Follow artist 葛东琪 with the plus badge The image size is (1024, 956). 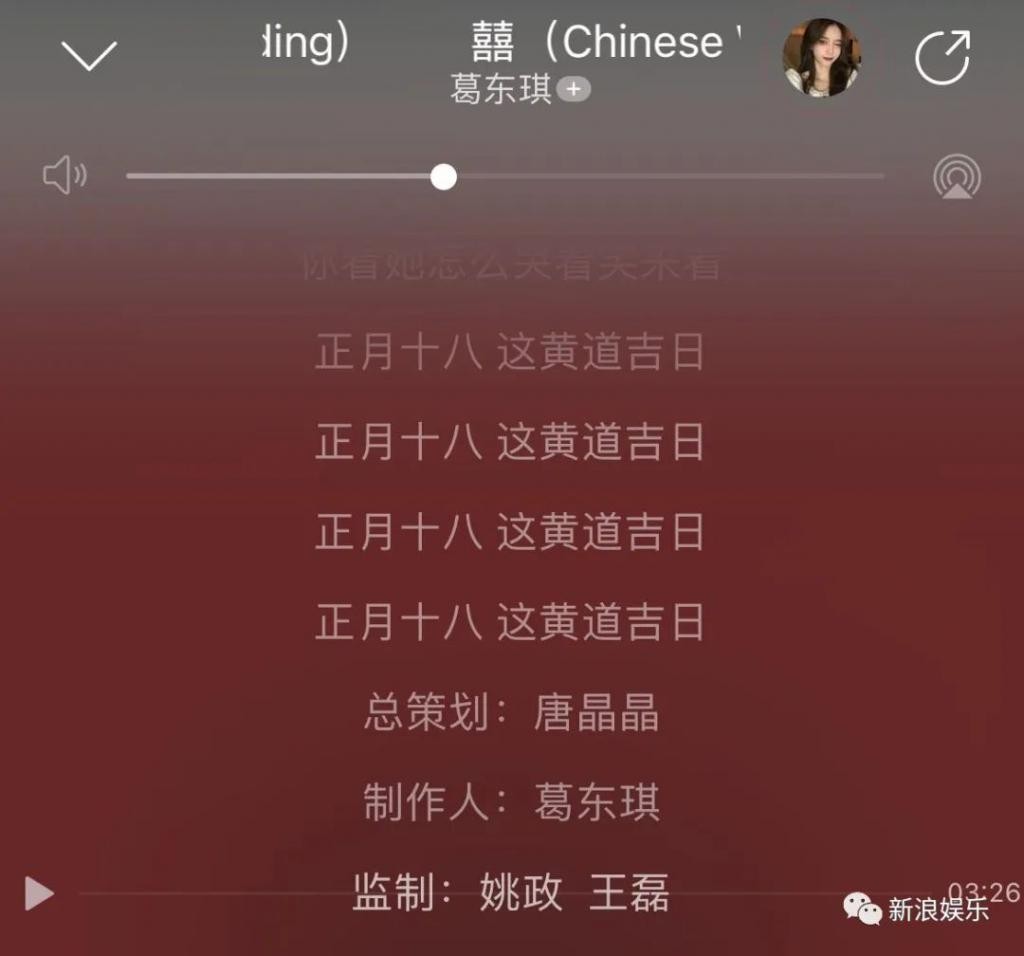point(574,90)
